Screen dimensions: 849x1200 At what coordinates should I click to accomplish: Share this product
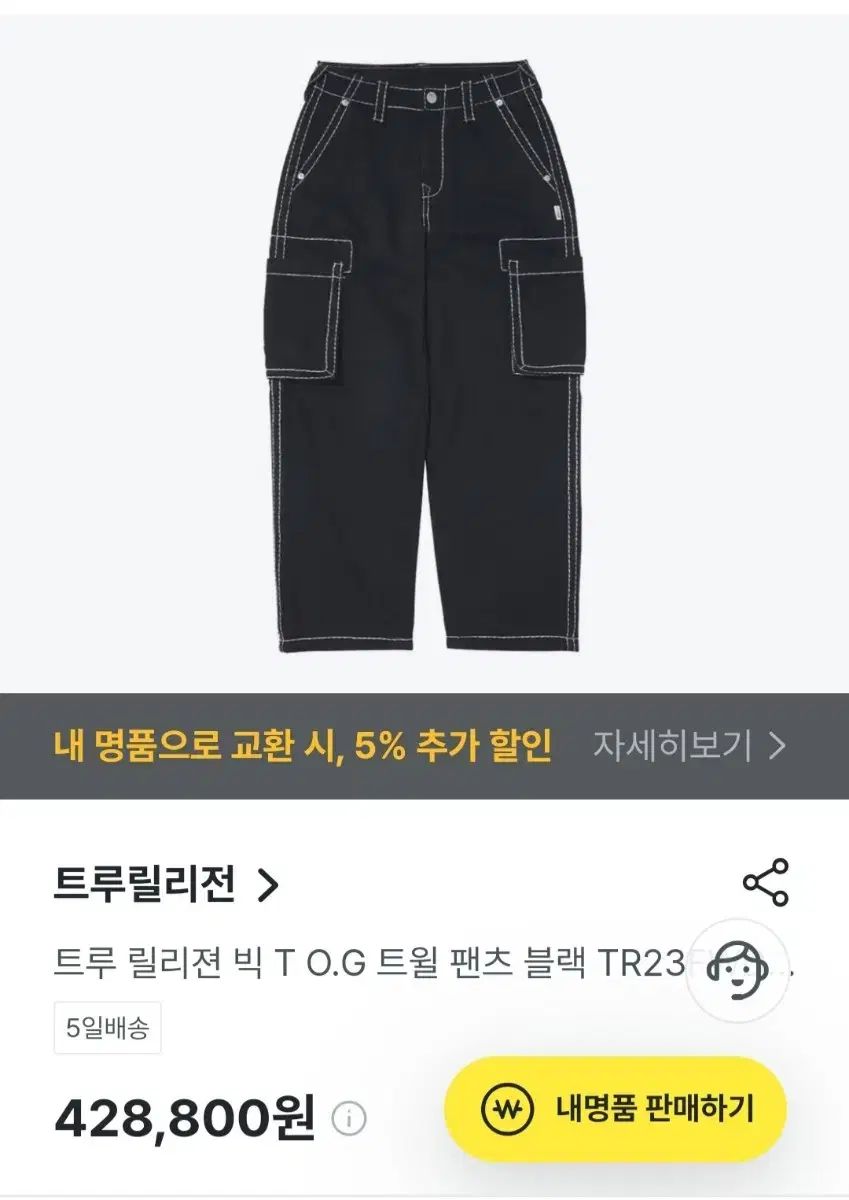(x=766, y=883)
